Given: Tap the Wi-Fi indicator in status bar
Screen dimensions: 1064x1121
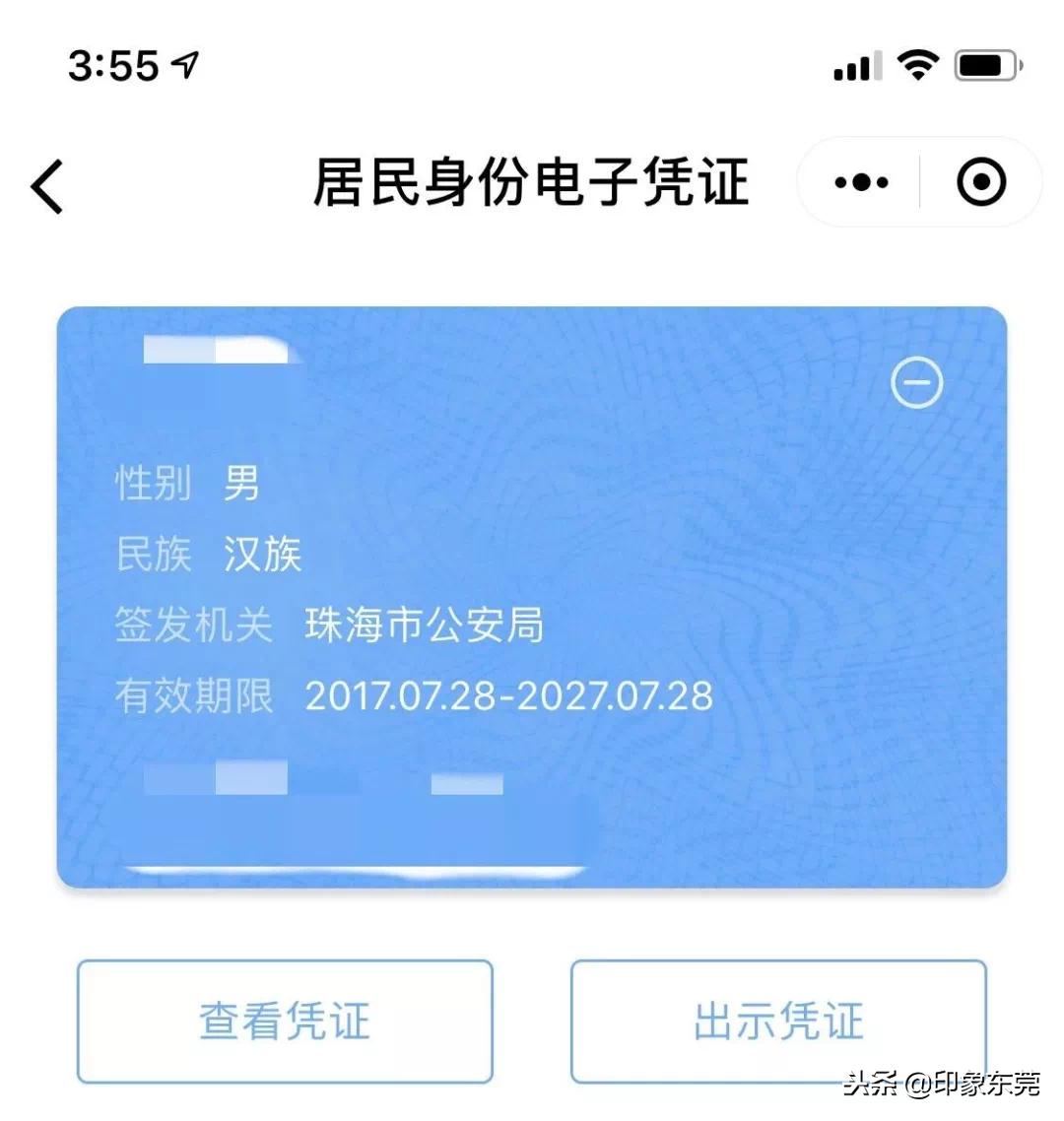Looking at the screenshot, I should pyautogui.click(x=917, y=62).
